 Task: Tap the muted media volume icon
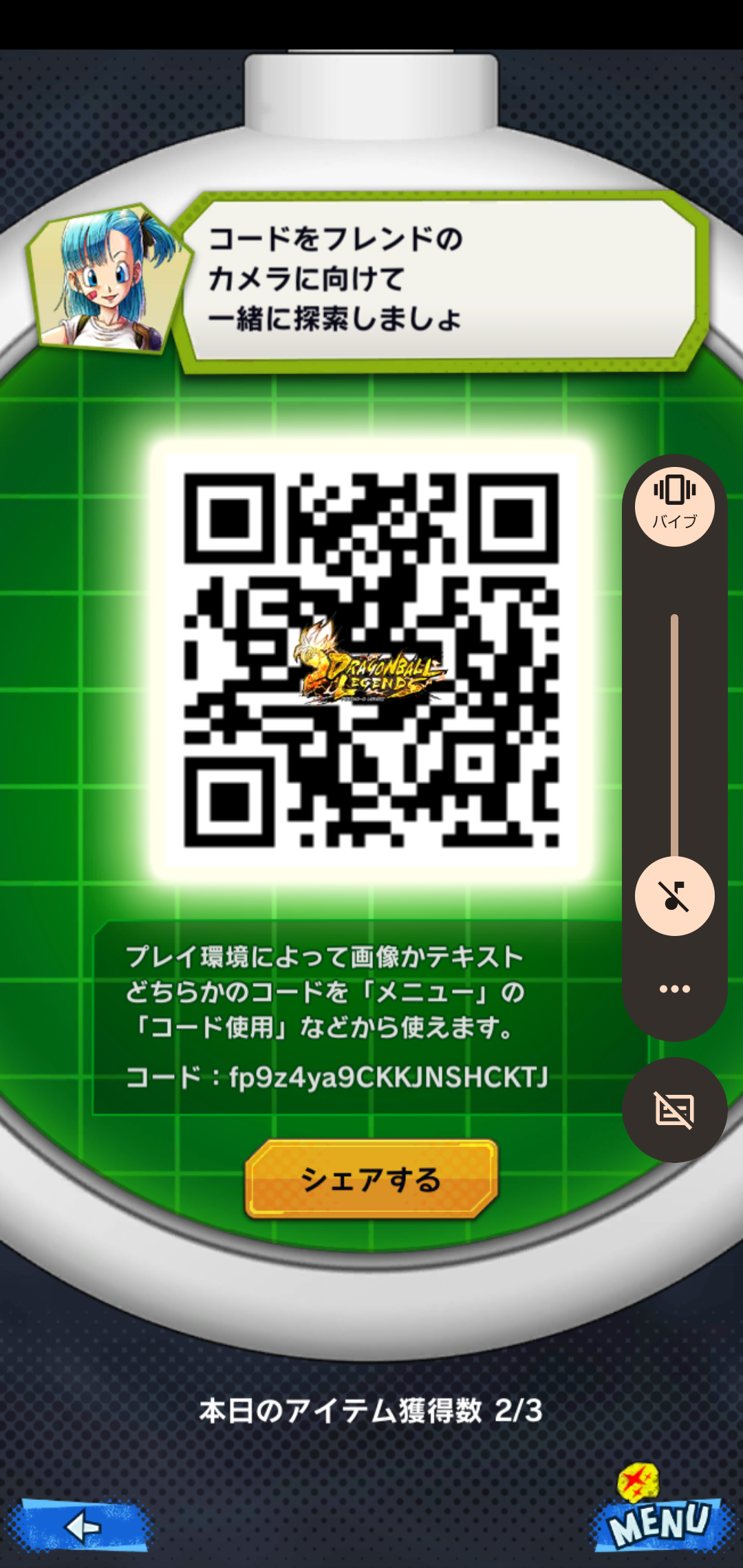click(674, 896)
